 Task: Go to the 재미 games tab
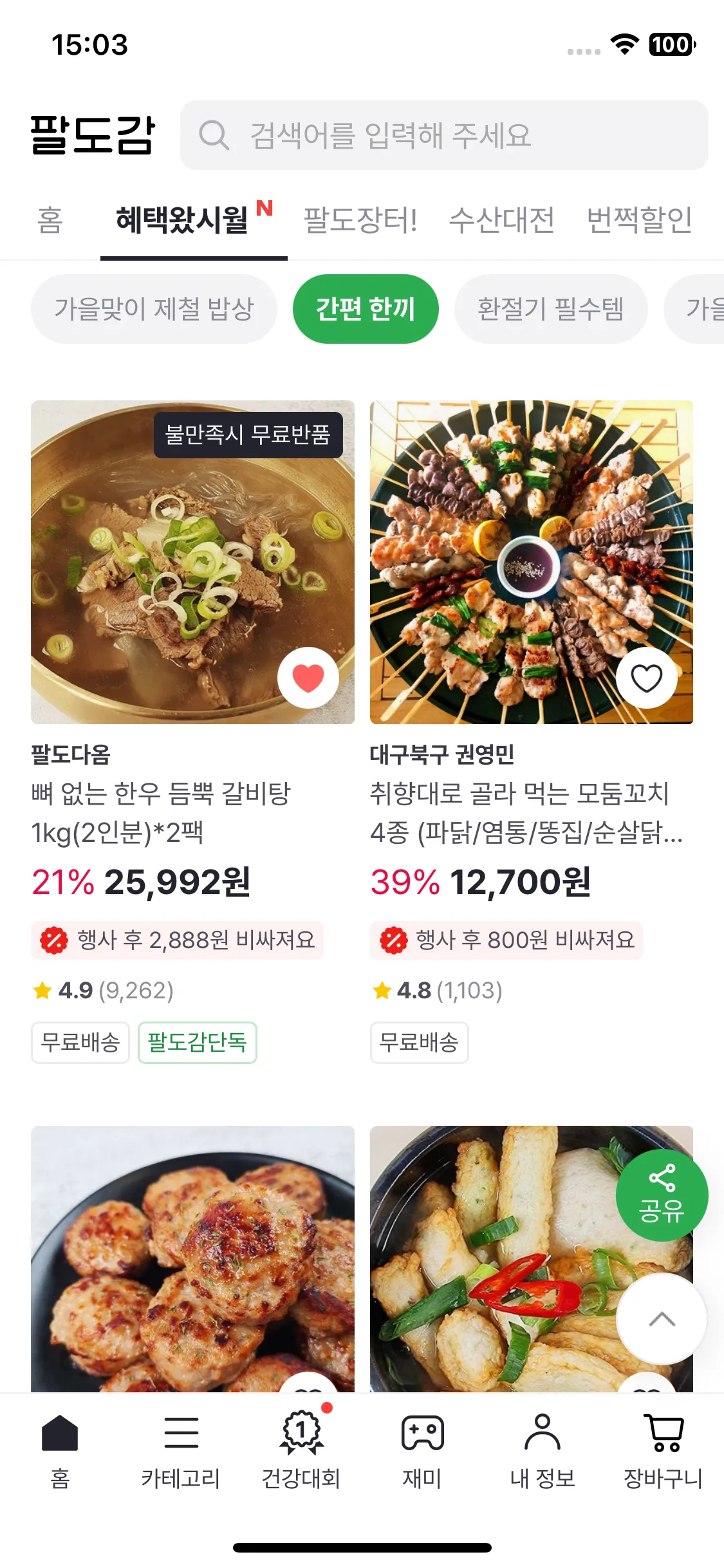tap(422, 1451)
